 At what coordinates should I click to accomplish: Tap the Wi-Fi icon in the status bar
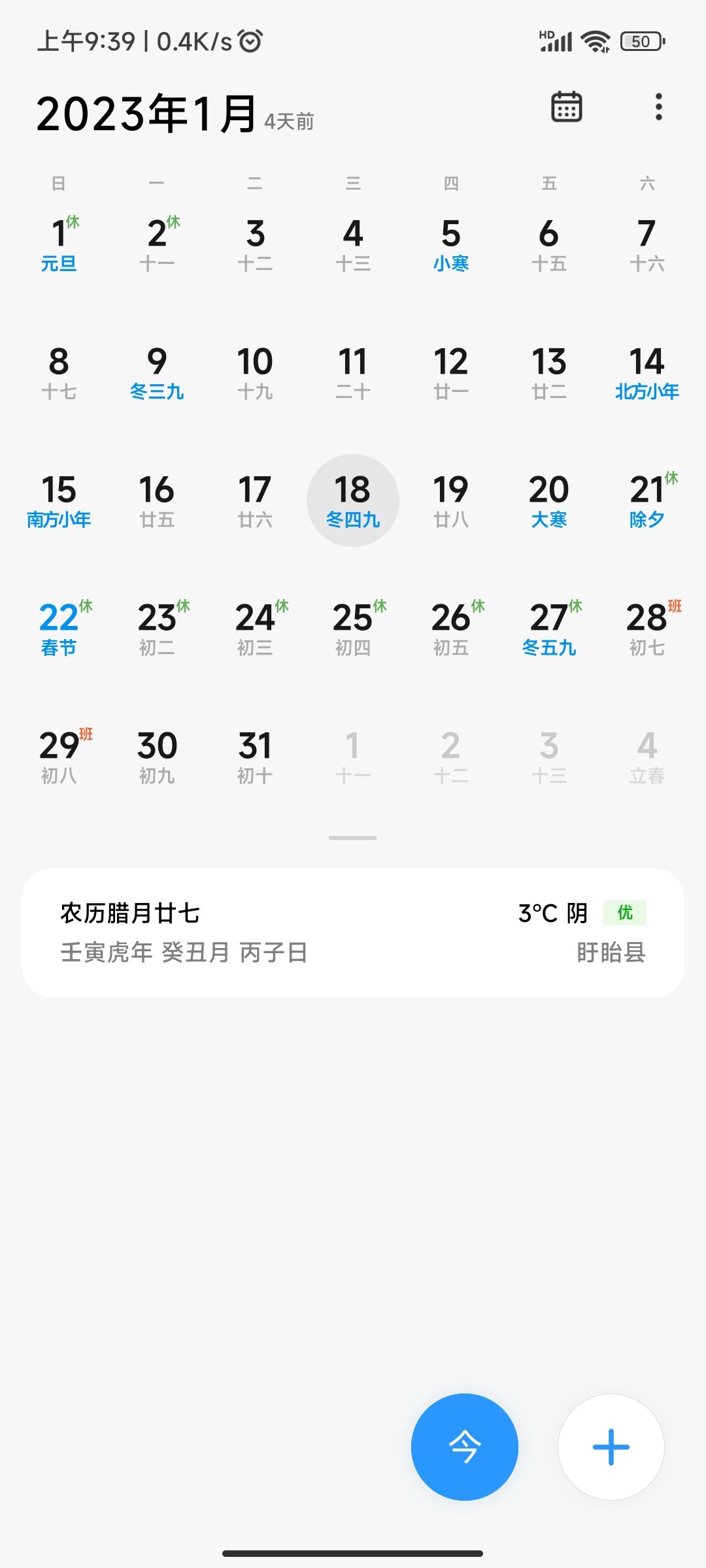pos(594,41)
